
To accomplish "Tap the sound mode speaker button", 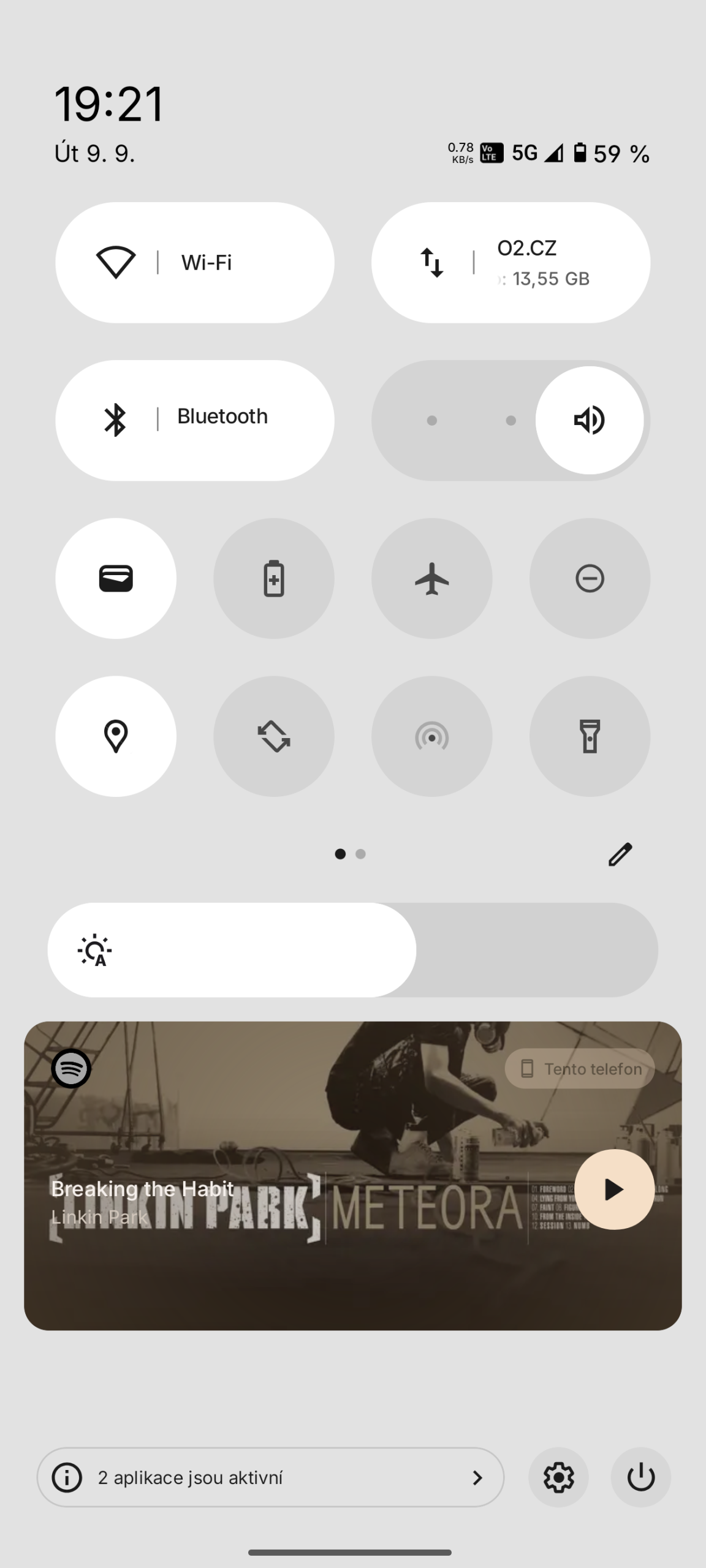I will click(590, 420).
